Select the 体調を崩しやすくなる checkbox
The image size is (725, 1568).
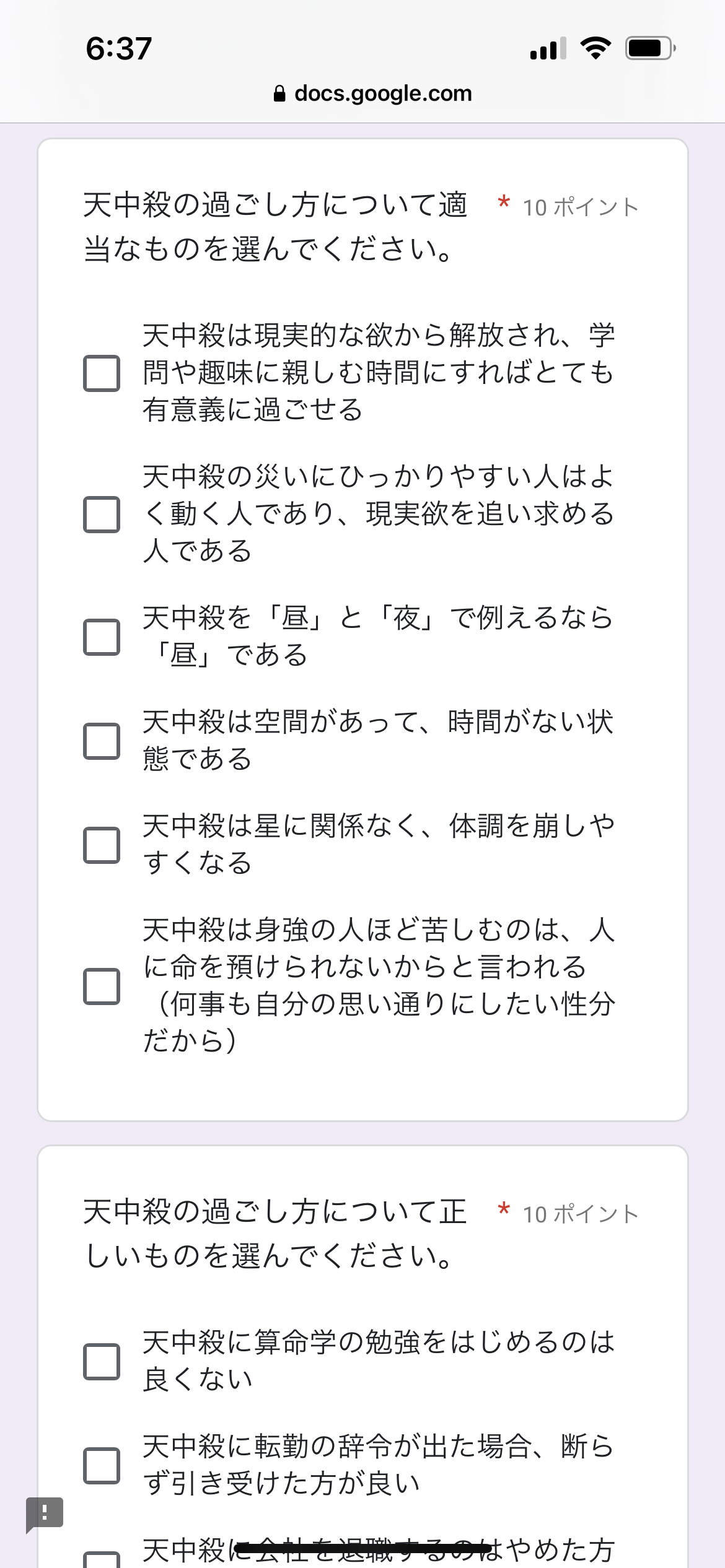[102, 845]
